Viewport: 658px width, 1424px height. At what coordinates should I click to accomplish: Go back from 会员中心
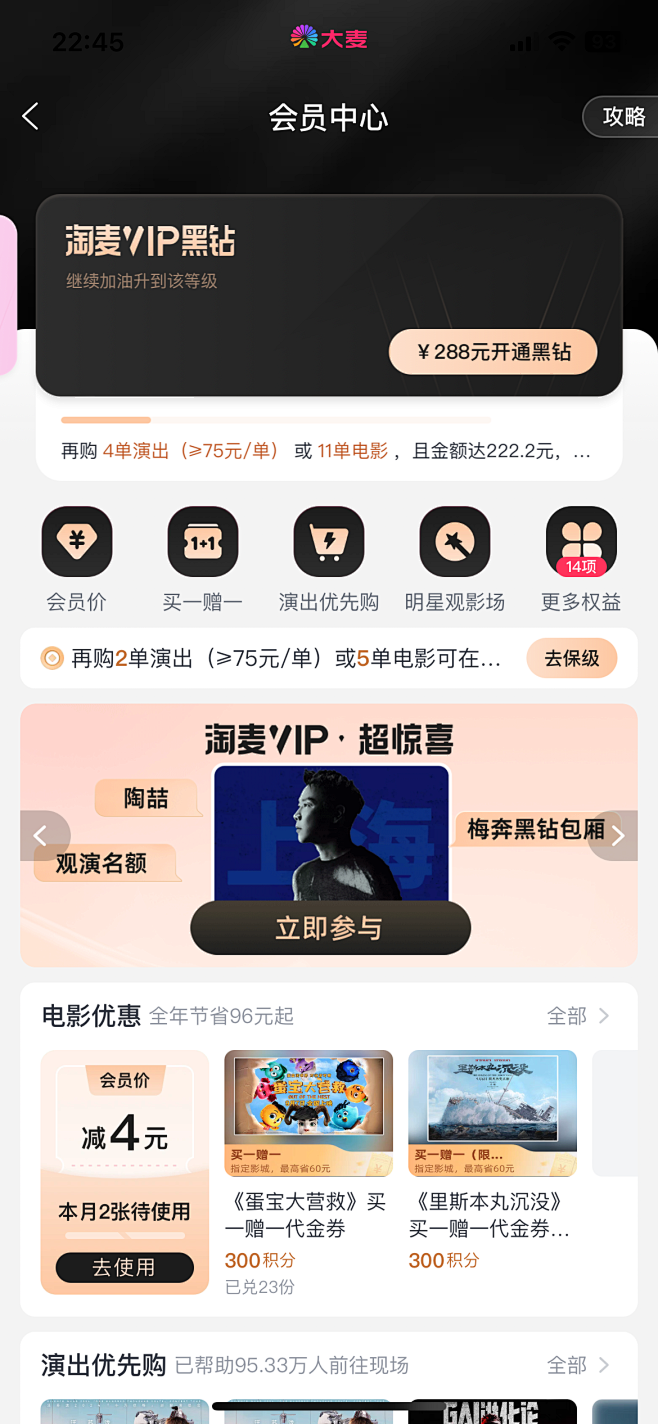click(x=31, y=117)
